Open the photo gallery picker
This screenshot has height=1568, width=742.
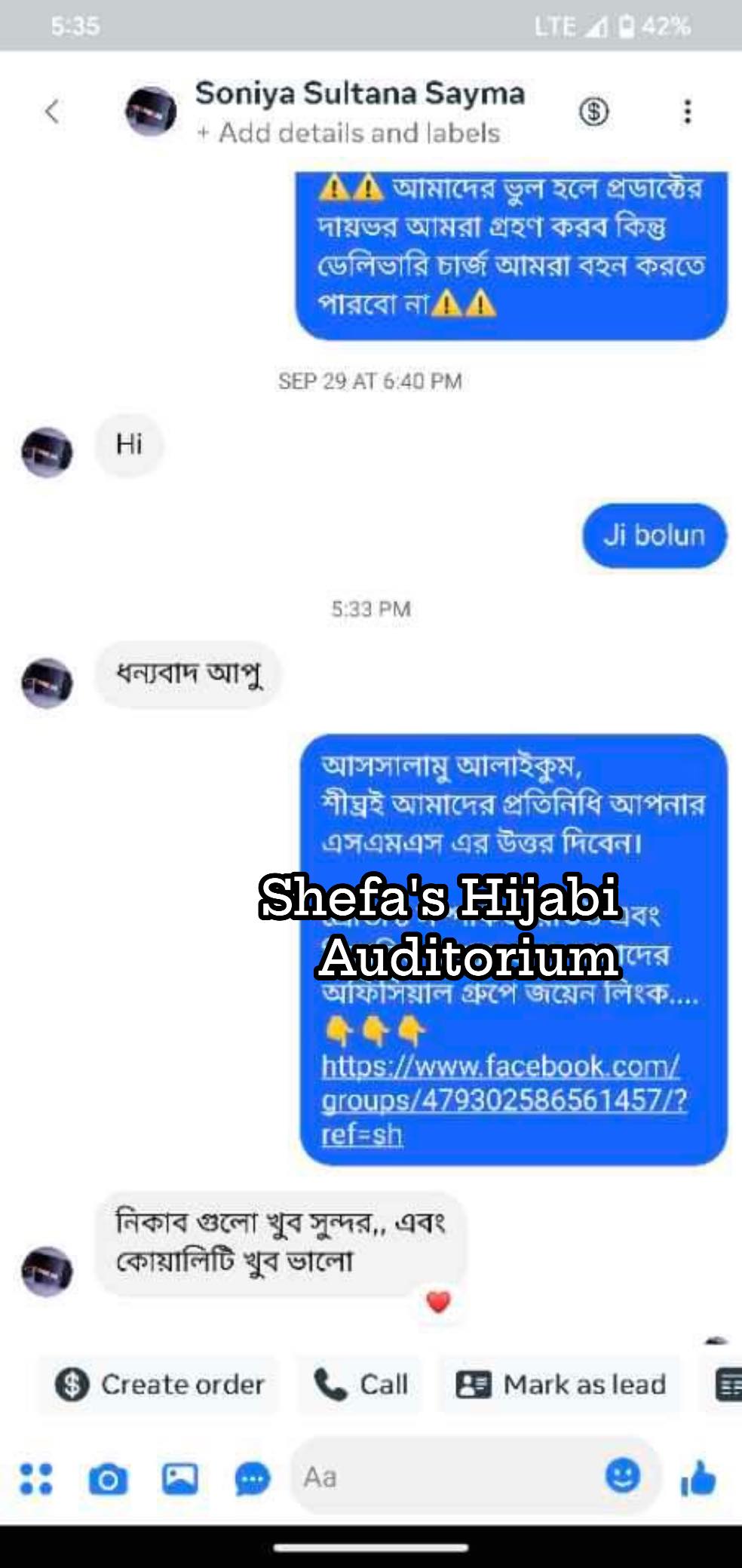[180, 1479]
